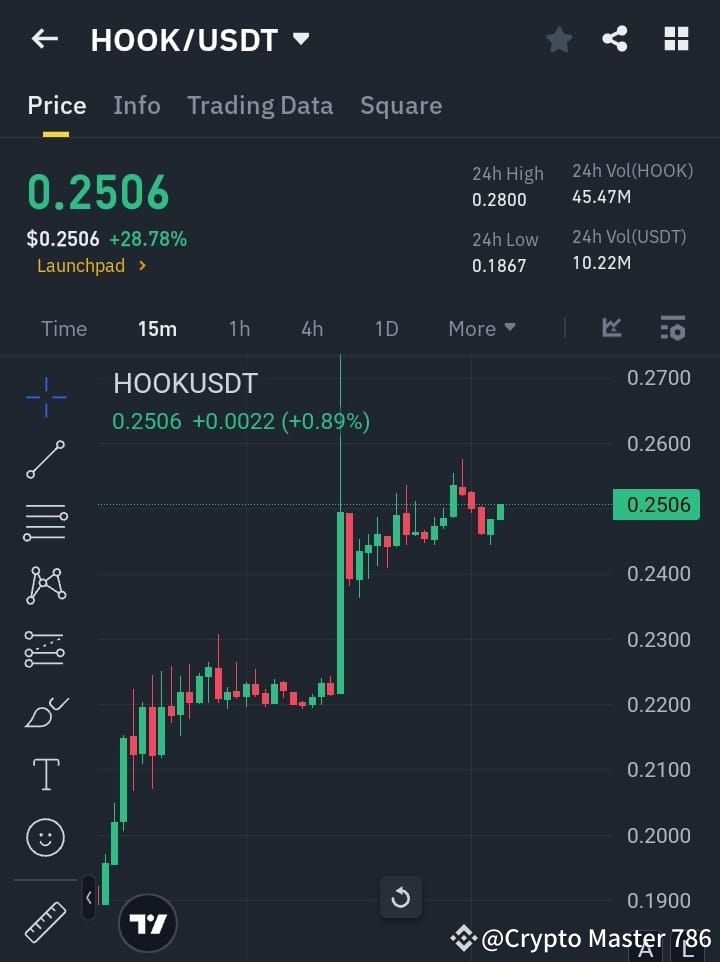Switch to the Trading Data tab

(260, 105)
